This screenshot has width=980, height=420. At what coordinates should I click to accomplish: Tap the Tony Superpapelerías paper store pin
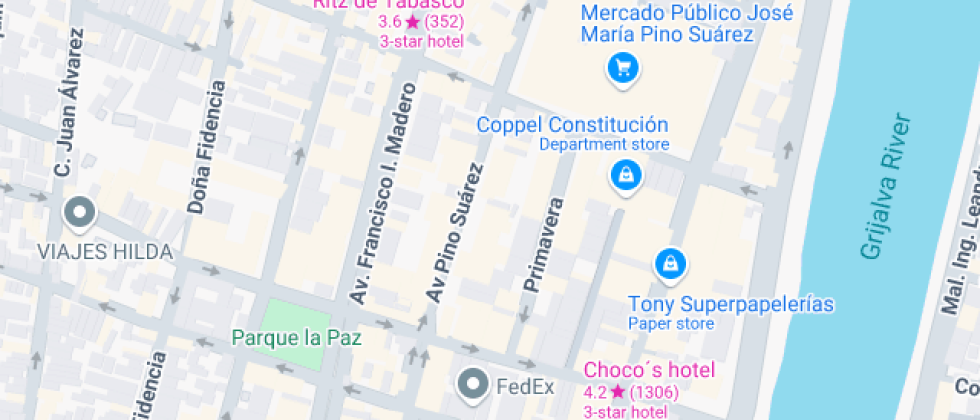[x=670, y=265]
